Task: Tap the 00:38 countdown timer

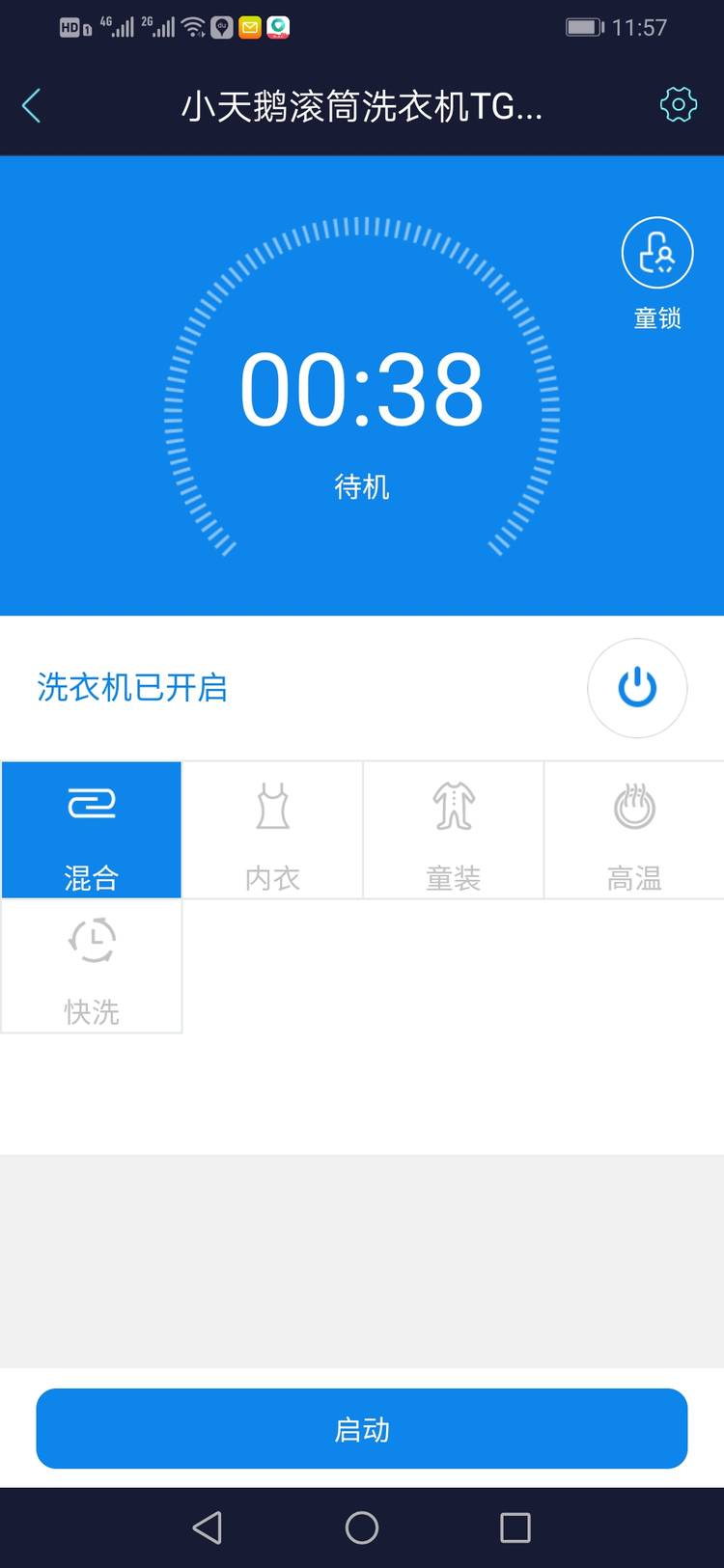Action: (362, 387)
